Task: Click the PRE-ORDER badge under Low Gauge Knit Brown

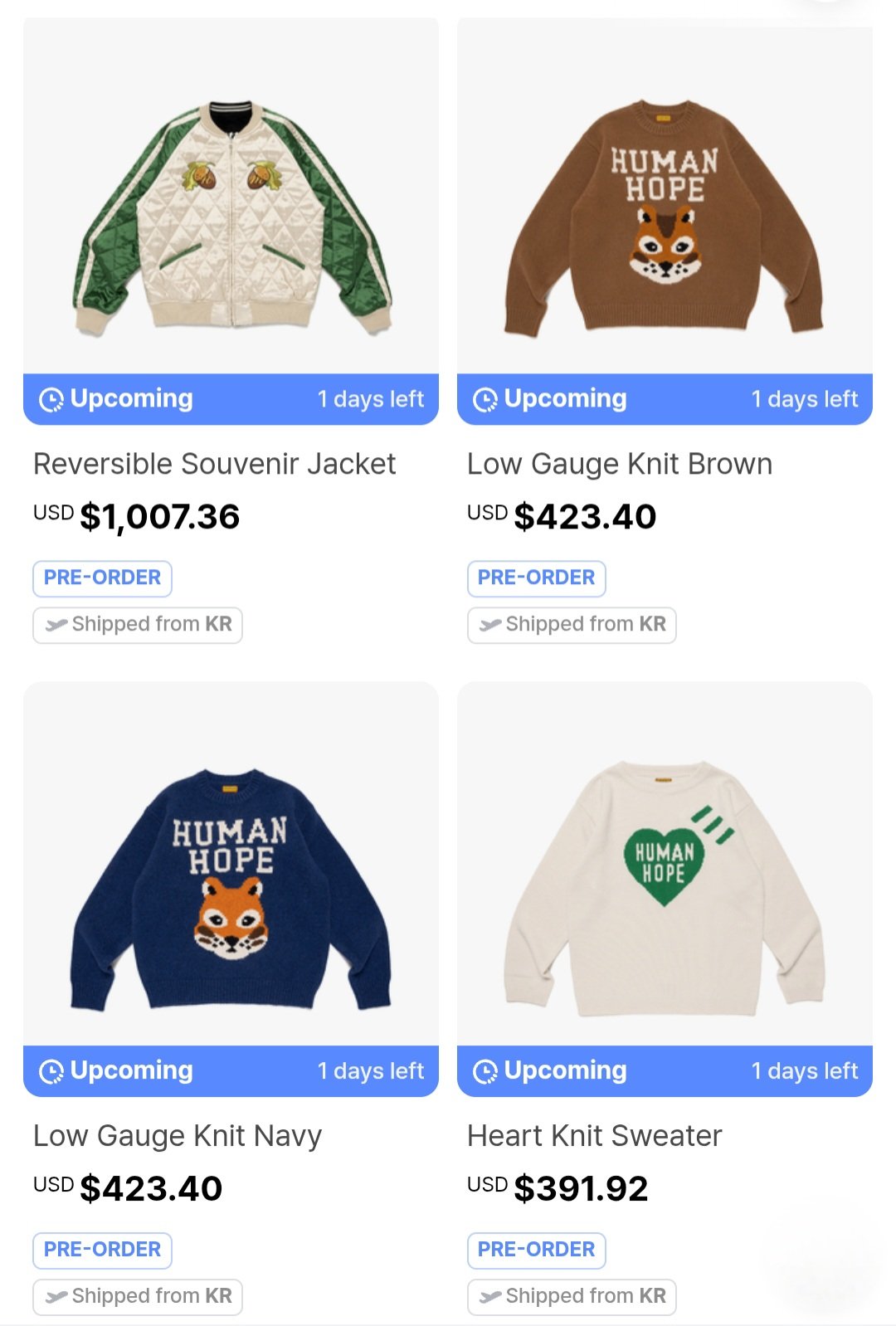Action: coord(536,578)
